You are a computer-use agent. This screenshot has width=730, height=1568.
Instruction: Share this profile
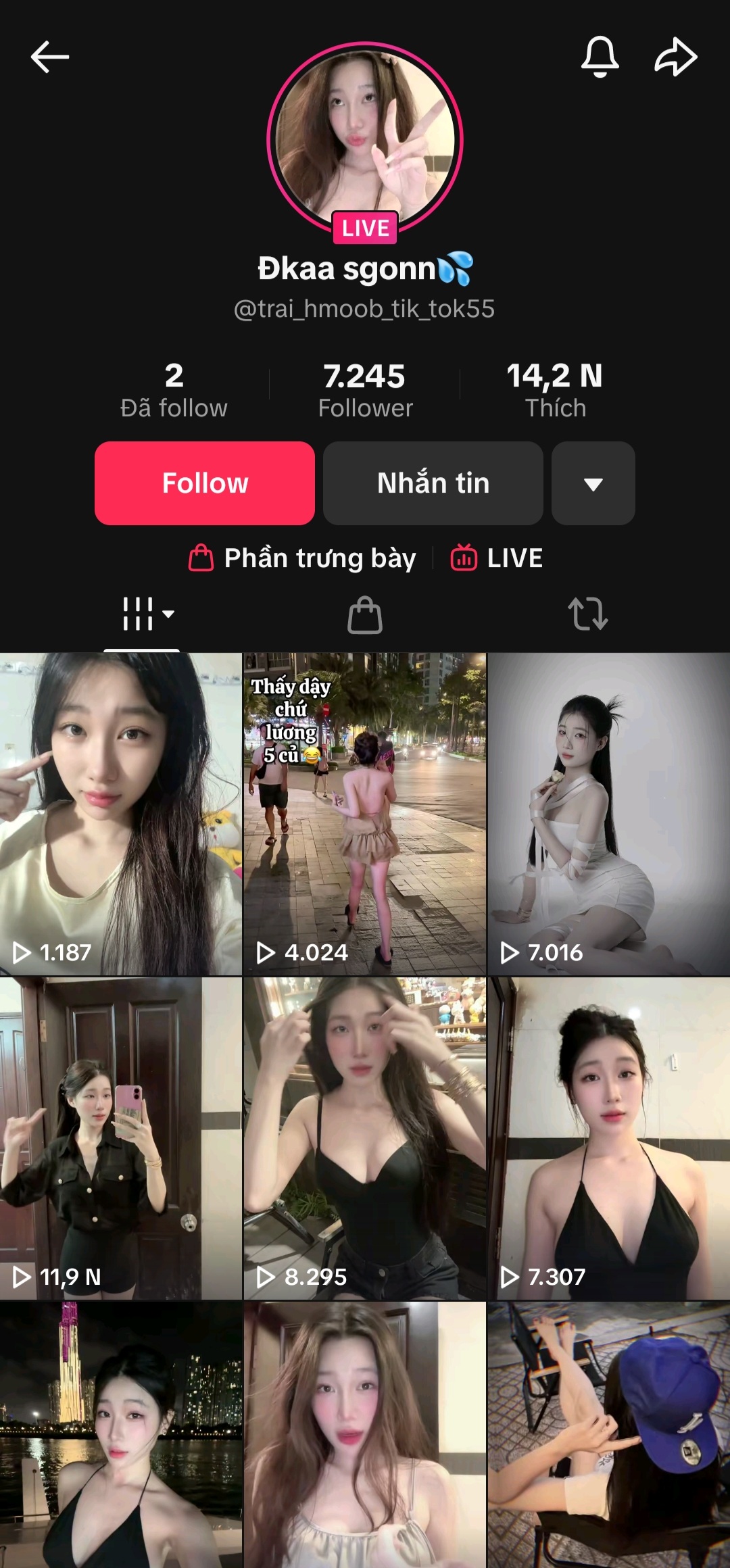(675, 57)
